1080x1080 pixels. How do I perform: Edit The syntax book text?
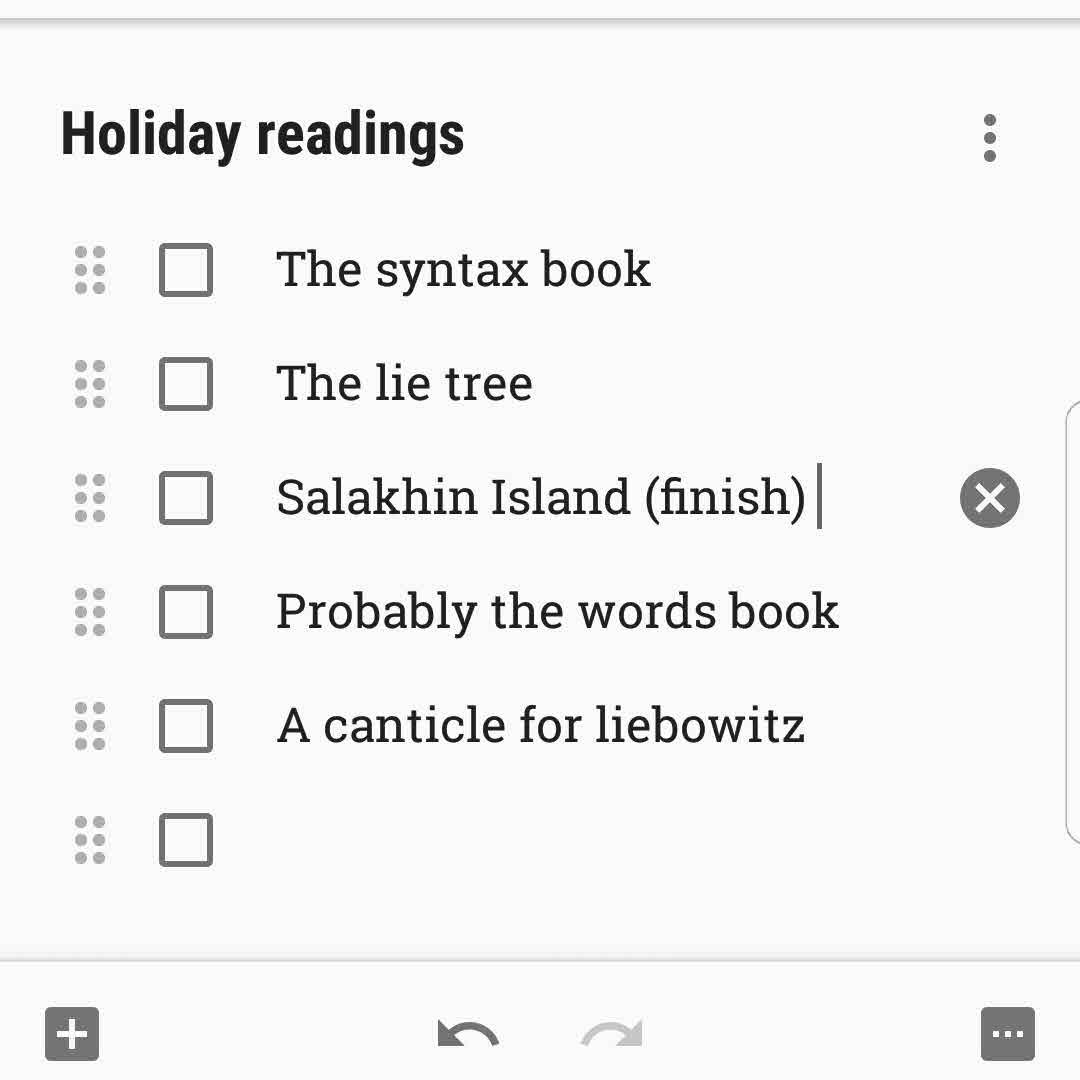[463, 270]
